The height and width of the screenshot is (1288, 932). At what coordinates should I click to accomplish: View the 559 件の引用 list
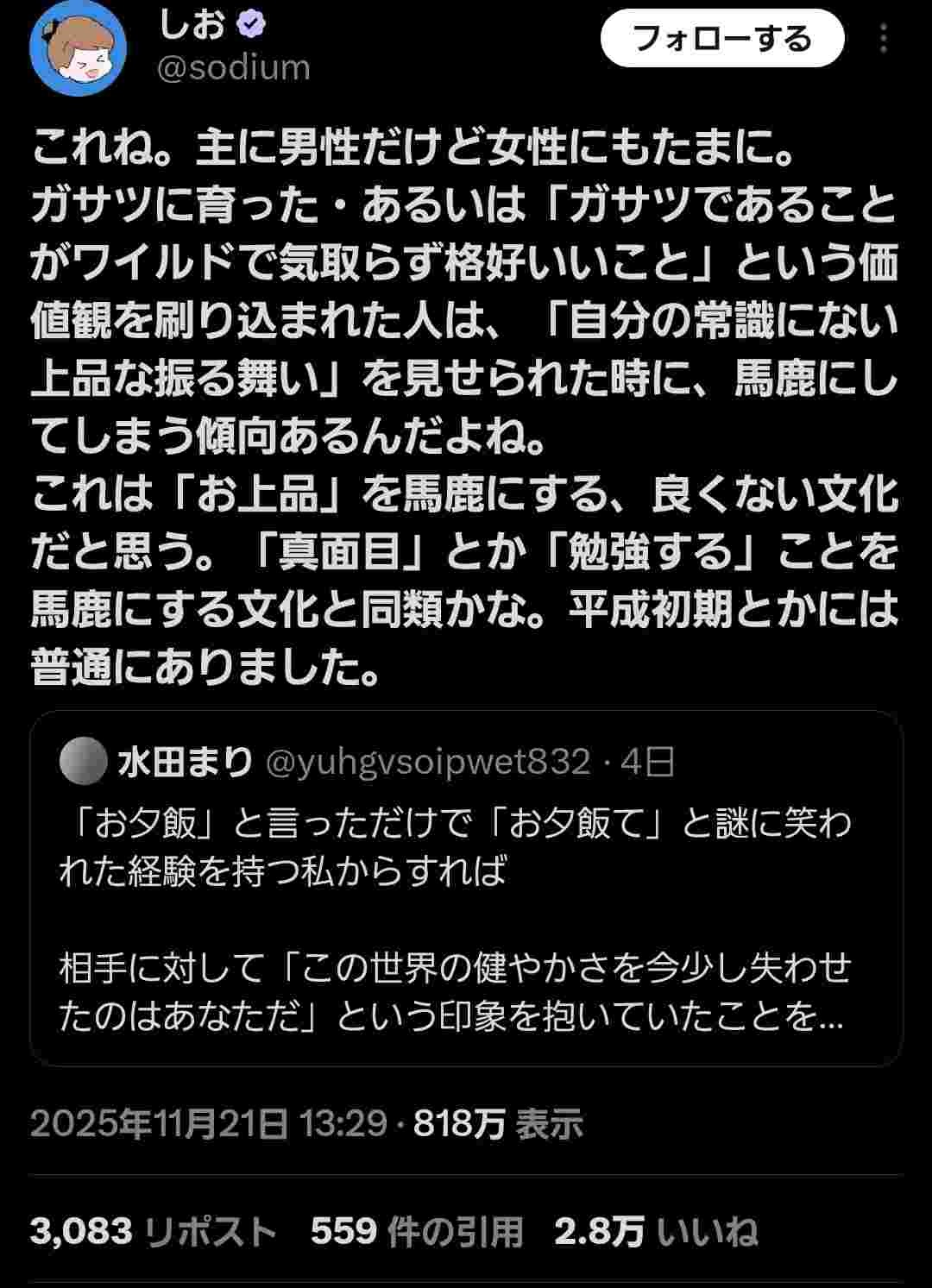pyautogui.click(x=417, y=1231)
